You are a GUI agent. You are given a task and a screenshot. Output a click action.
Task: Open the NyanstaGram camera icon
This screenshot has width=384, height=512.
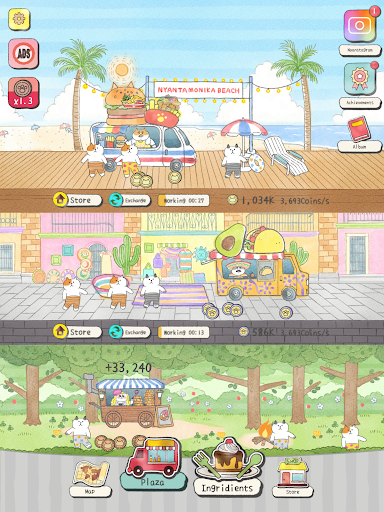tap(360, 26)
